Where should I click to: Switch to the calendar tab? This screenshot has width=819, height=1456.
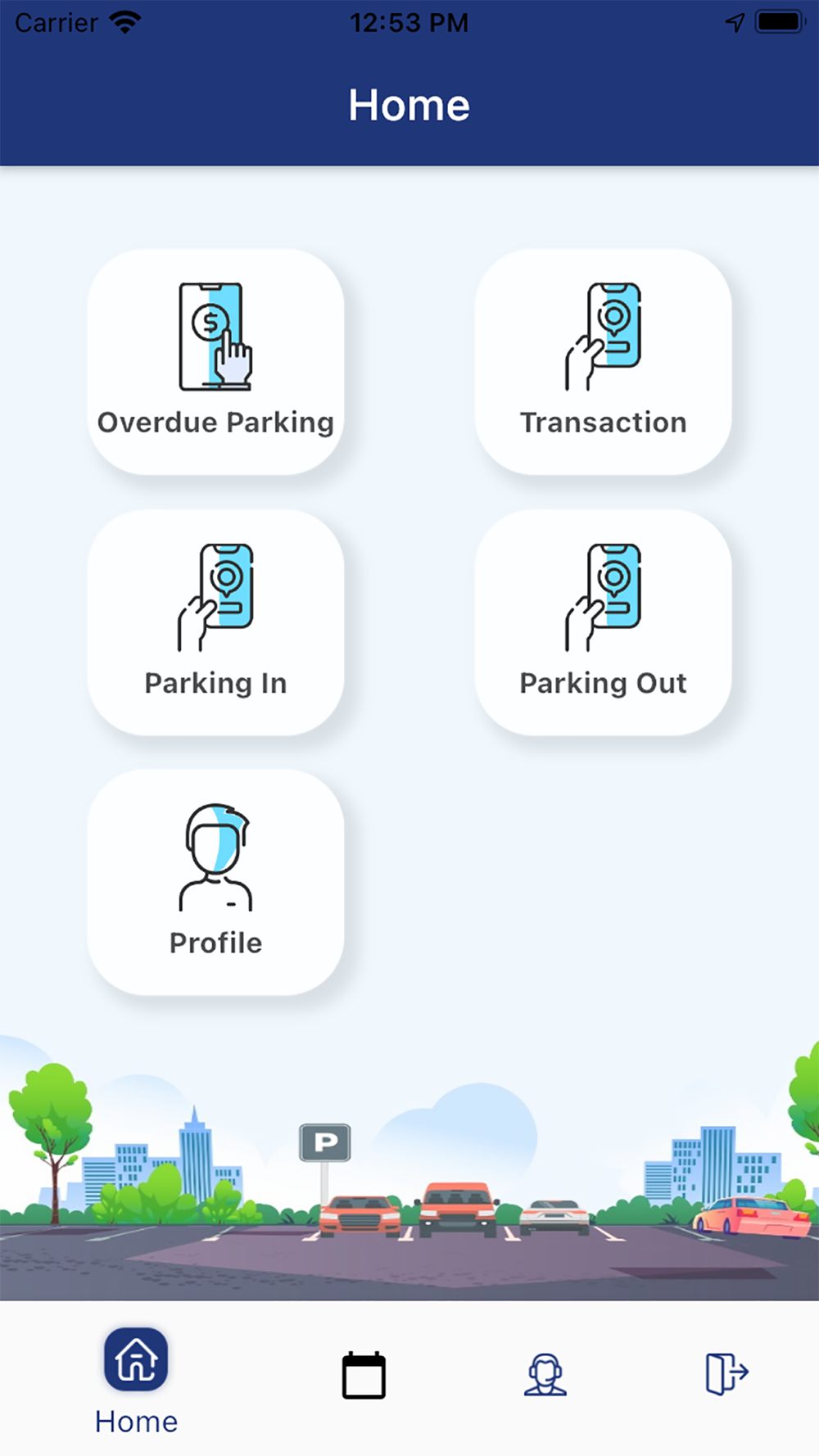click(364, 1375)
